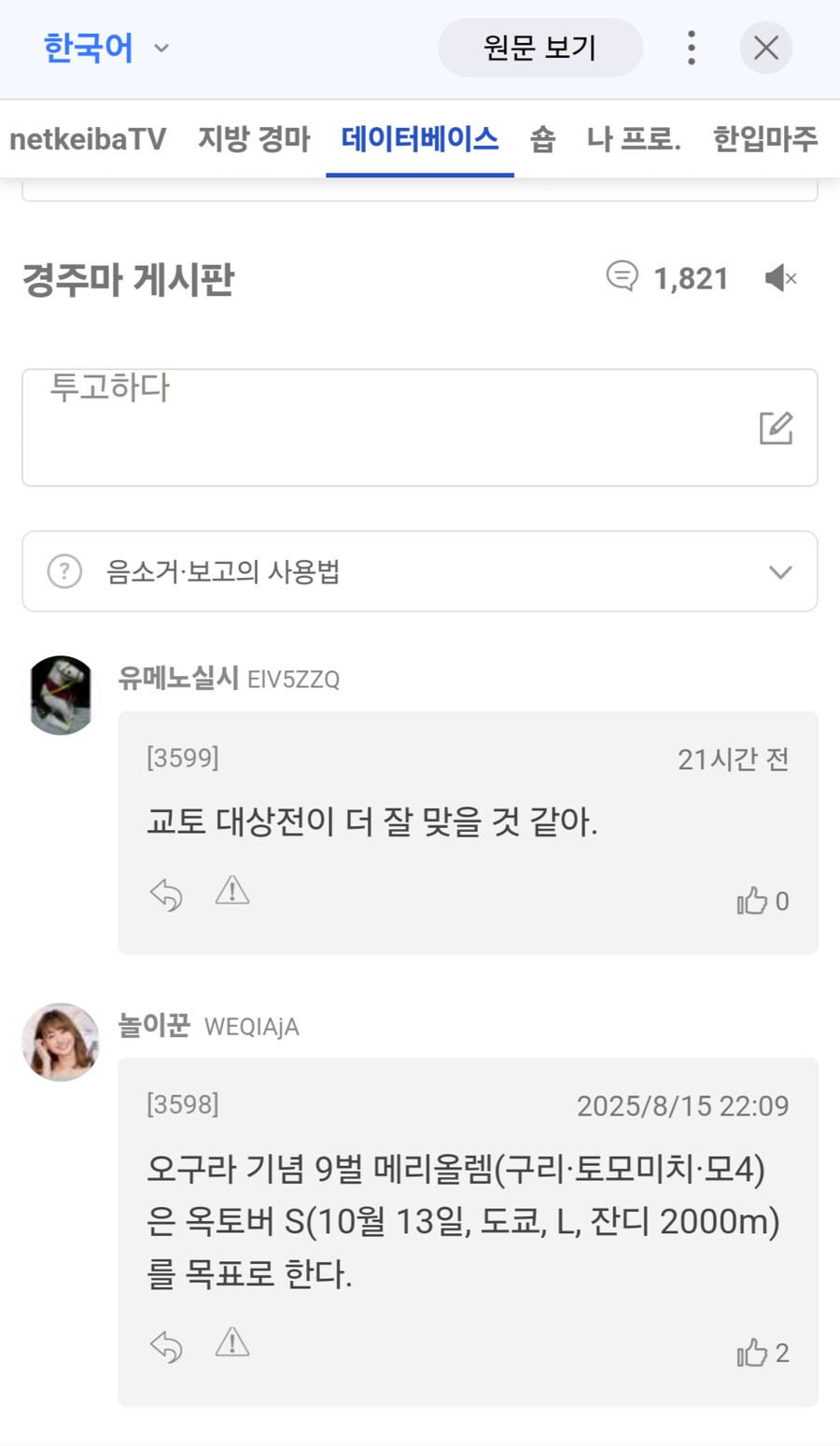This screenshot has width=840, height=1446.
Task: Open the three-dot overflow menu
Action: point(691,47)
